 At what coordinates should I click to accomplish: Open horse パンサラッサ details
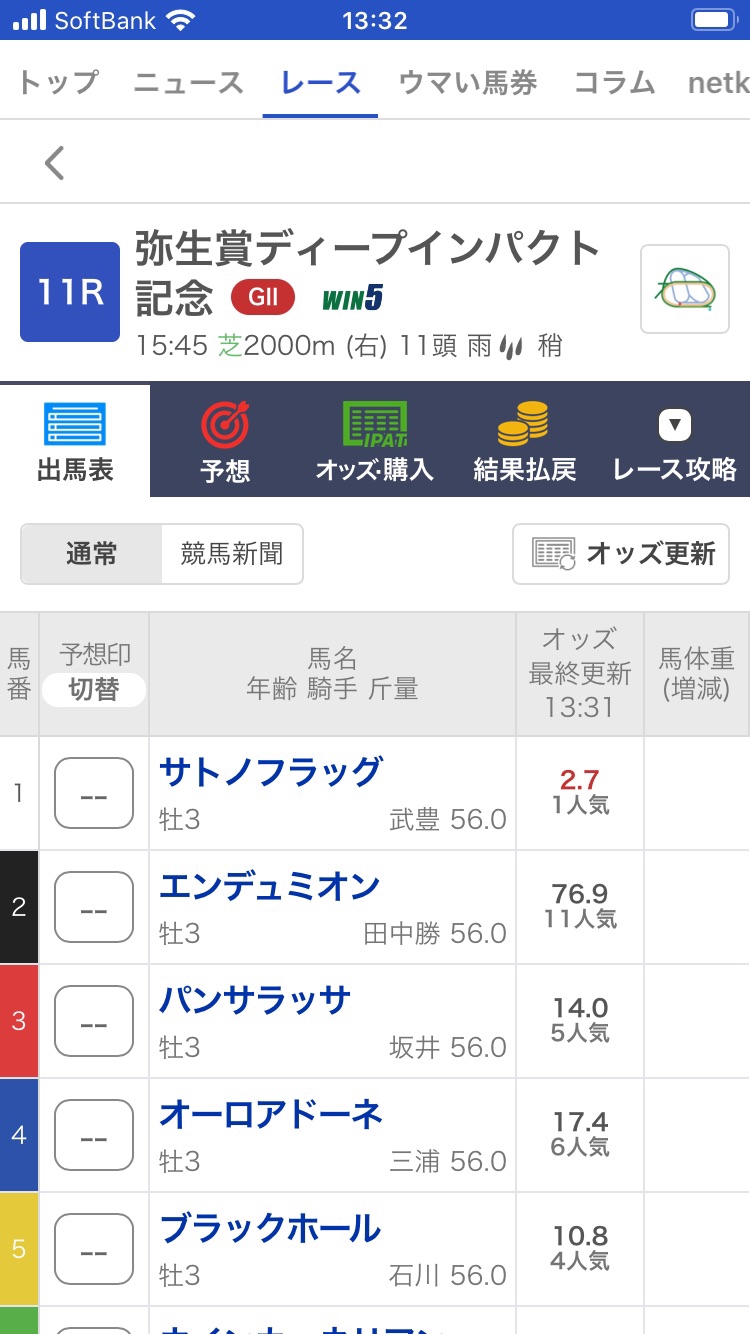click(x=255, y=1000)
